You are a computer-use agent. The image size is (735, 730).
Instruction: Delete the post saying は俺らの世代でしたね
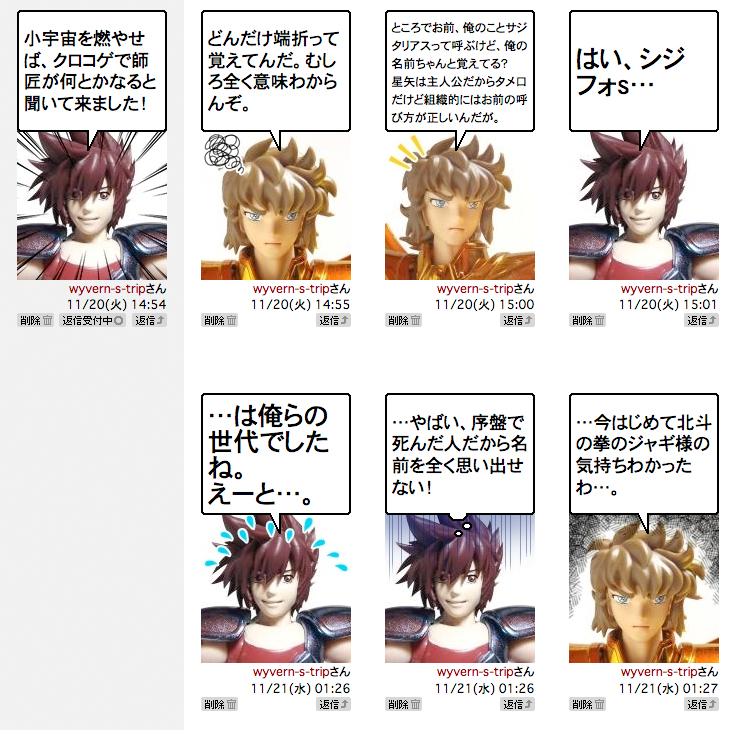coord(220,704)
